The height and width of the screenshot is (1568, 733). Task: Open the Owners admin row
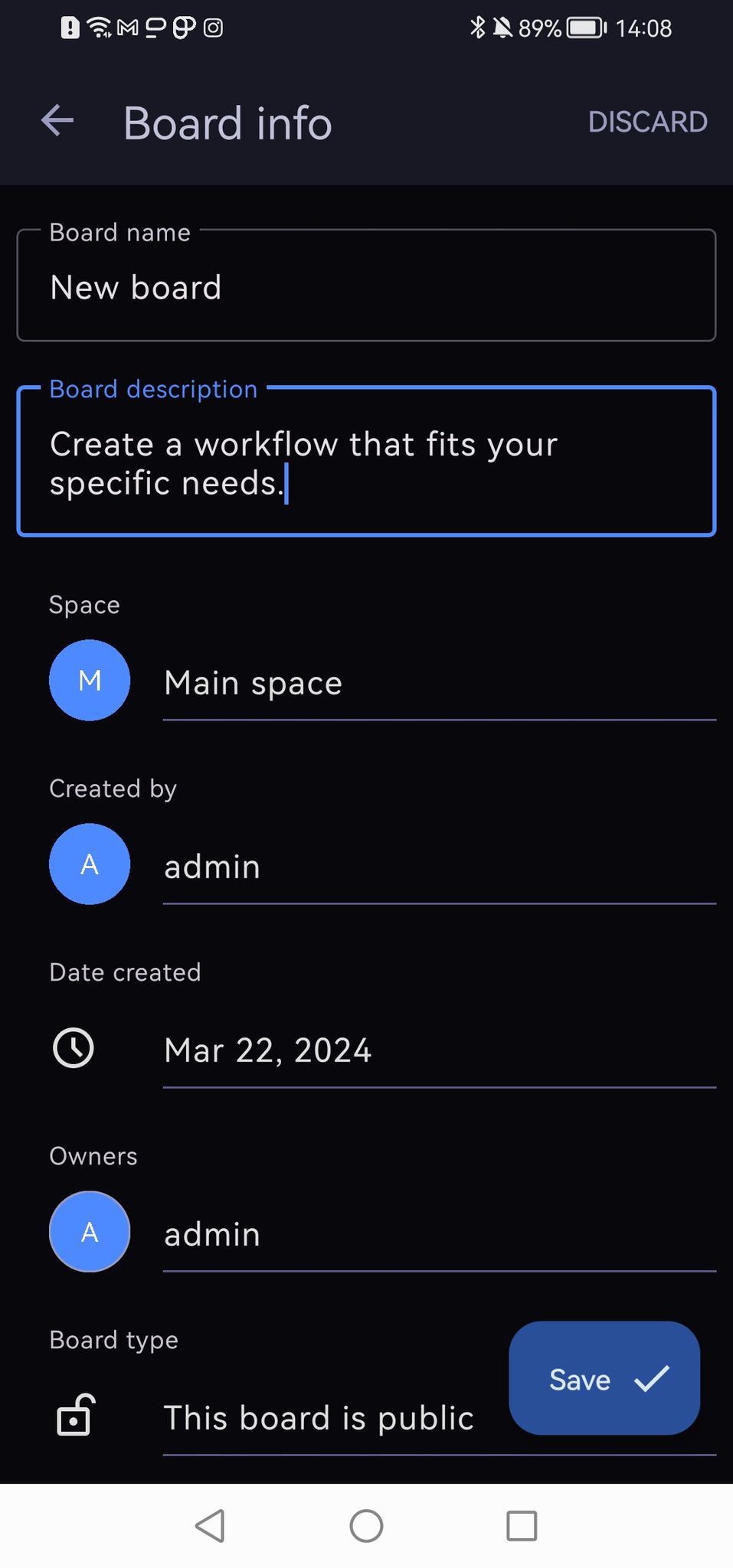pyautogui.click(x=439, y=1234)
